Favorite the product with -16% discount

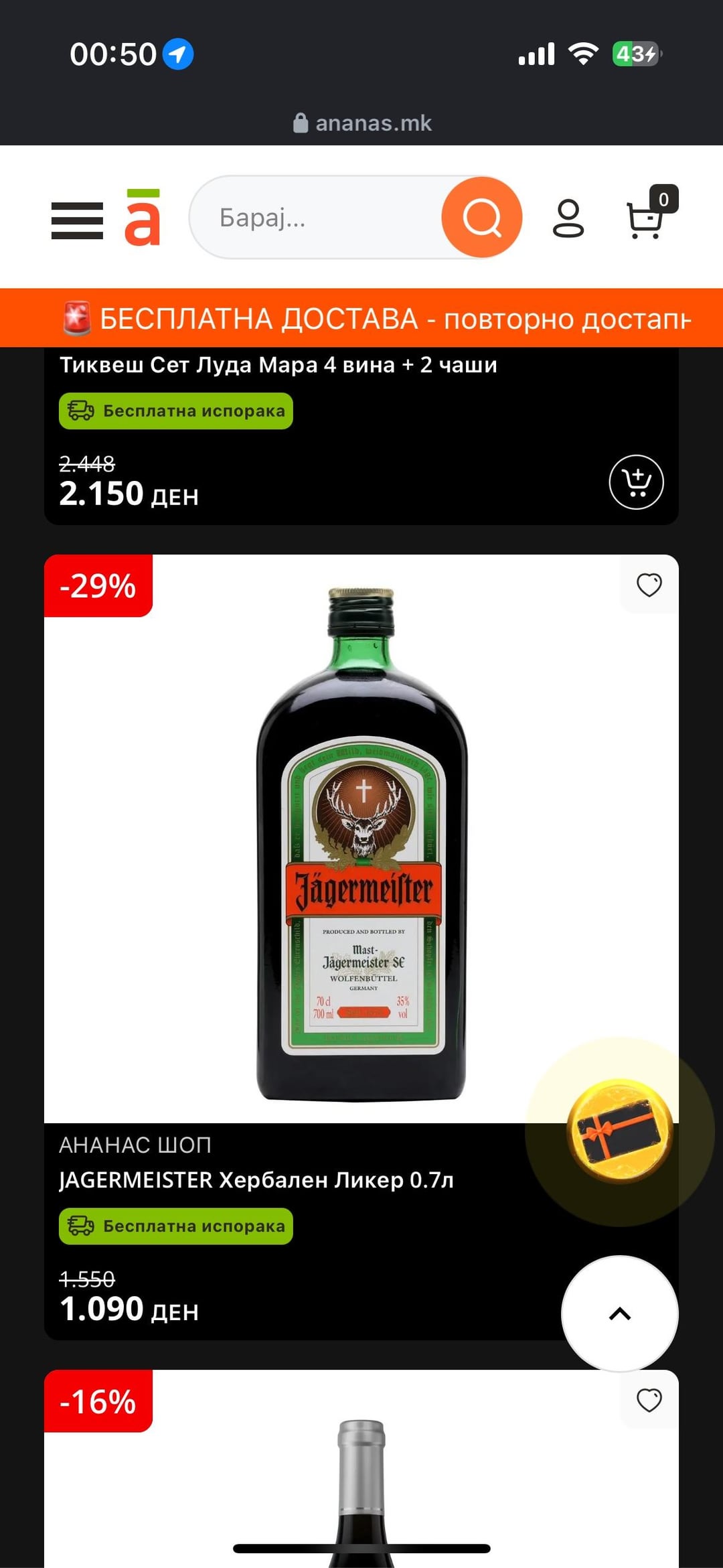(x=649, y=1400)
